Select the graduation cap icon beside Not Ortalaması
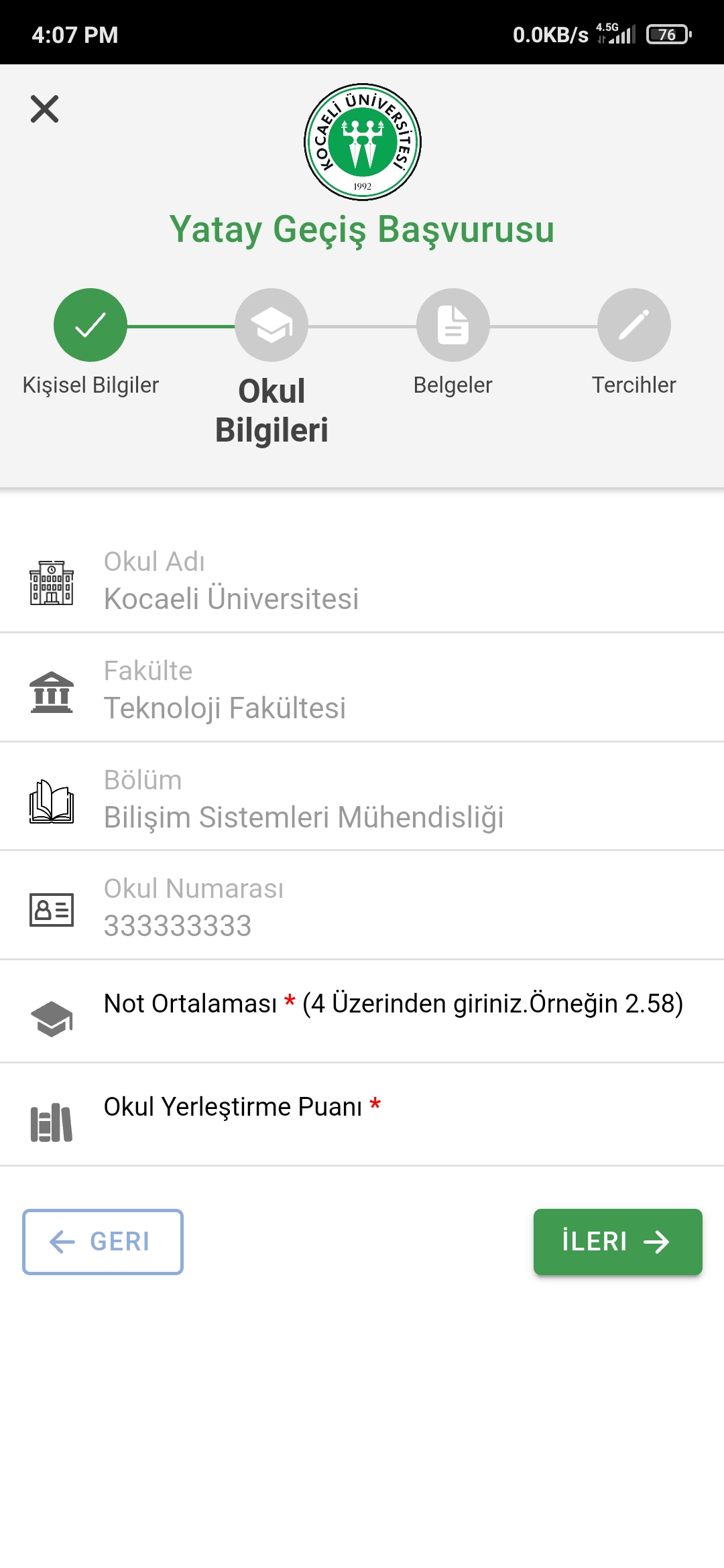 coord(50,1012)
